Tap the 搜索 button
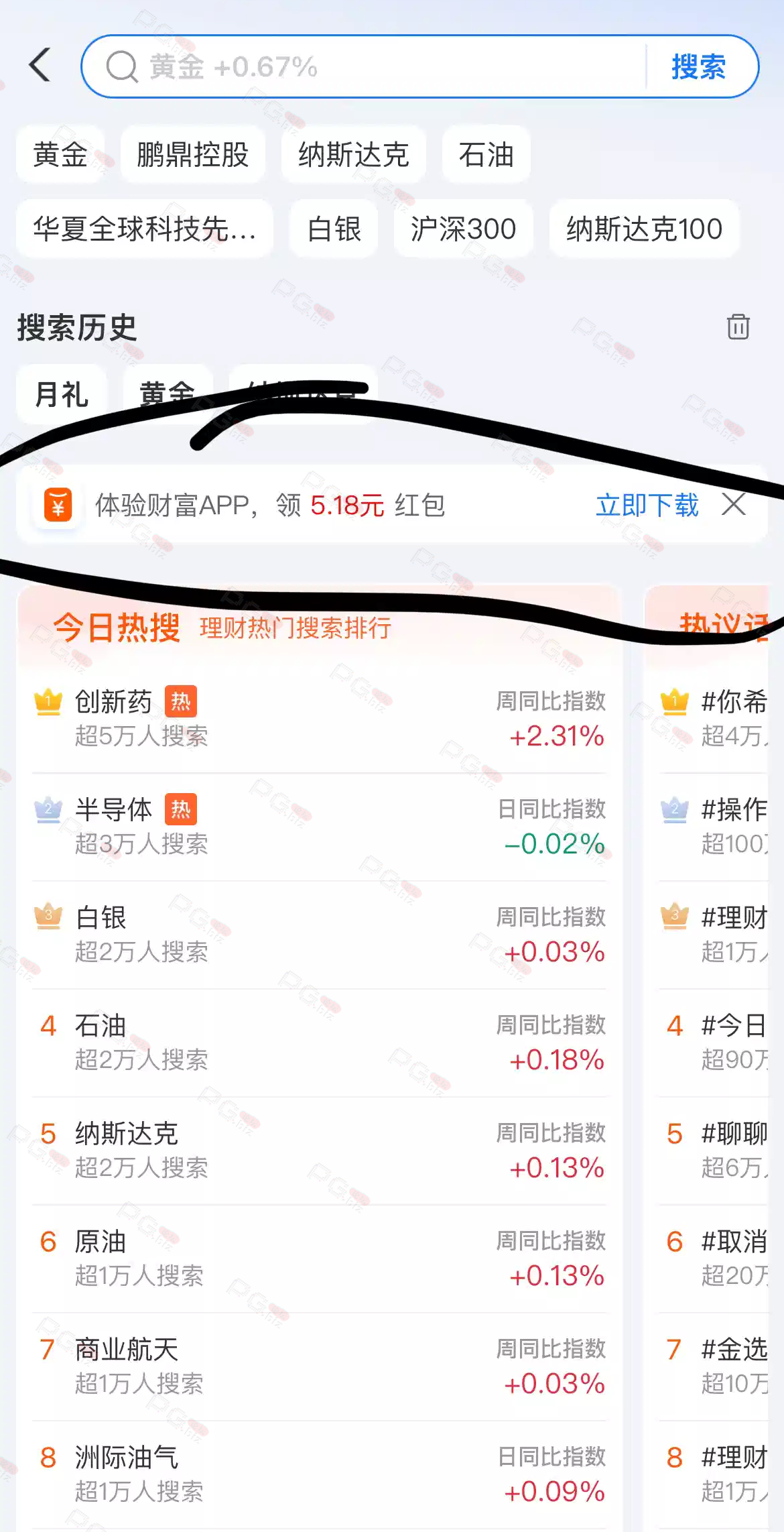Image resolution: width=784 pixels, height=1532 pixels. tap(698, 67)
